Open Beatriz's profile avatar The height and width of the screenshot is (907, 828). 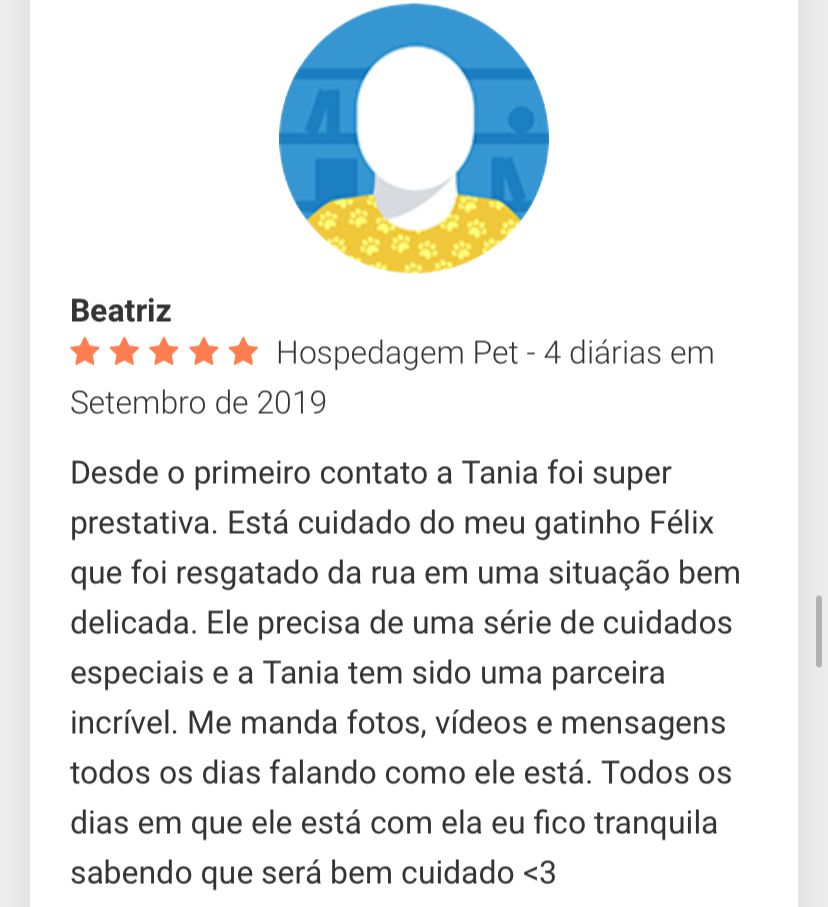pyautogui.click(x=414, y=138)
